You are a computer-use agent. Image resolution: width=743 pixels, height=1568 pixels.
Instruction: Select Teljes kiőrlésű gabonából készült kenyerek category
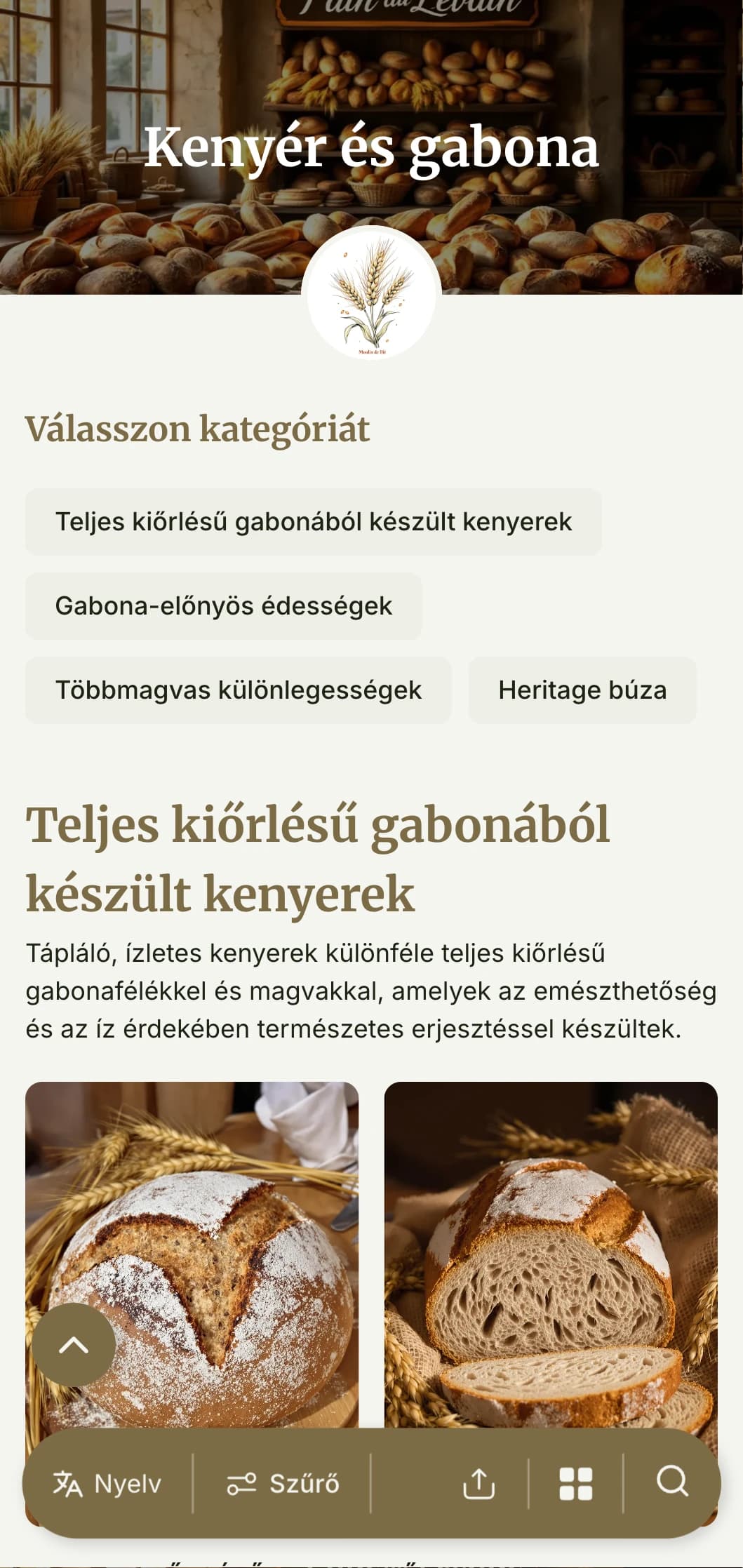[x=314, y=521]
